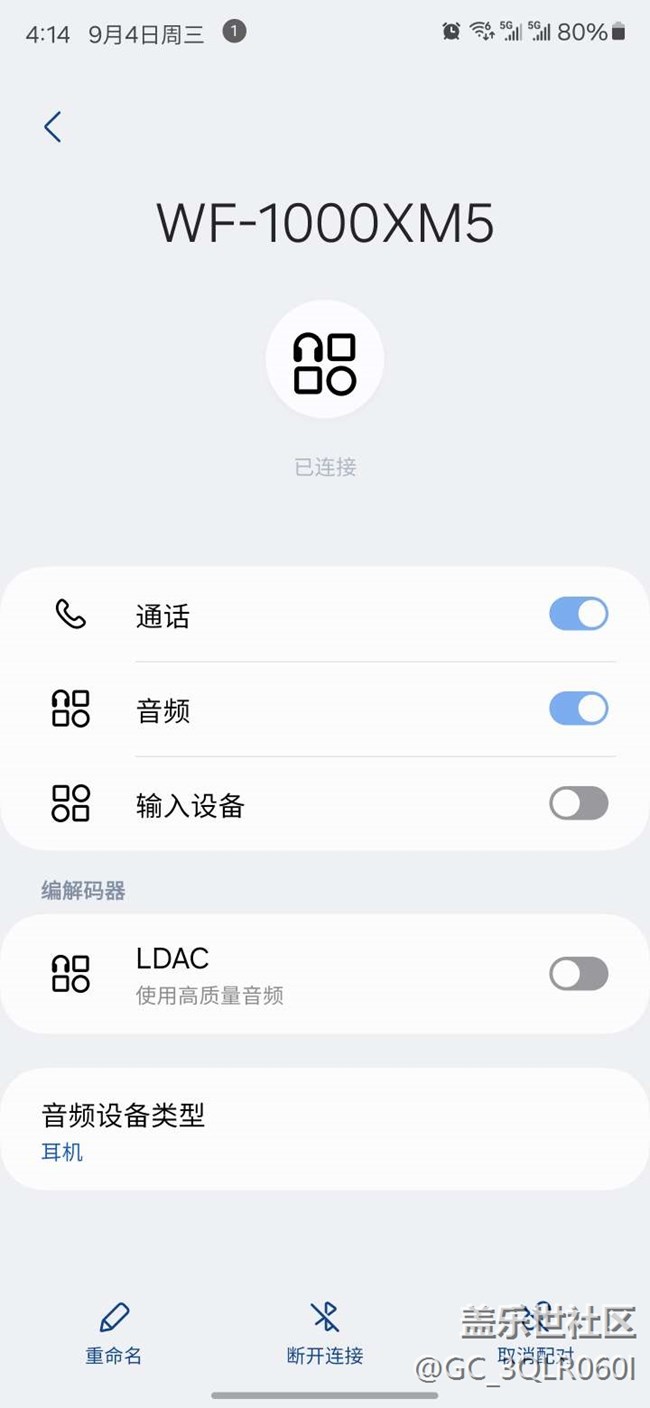Go back using the top-left arrow

[x=53, y=127]
